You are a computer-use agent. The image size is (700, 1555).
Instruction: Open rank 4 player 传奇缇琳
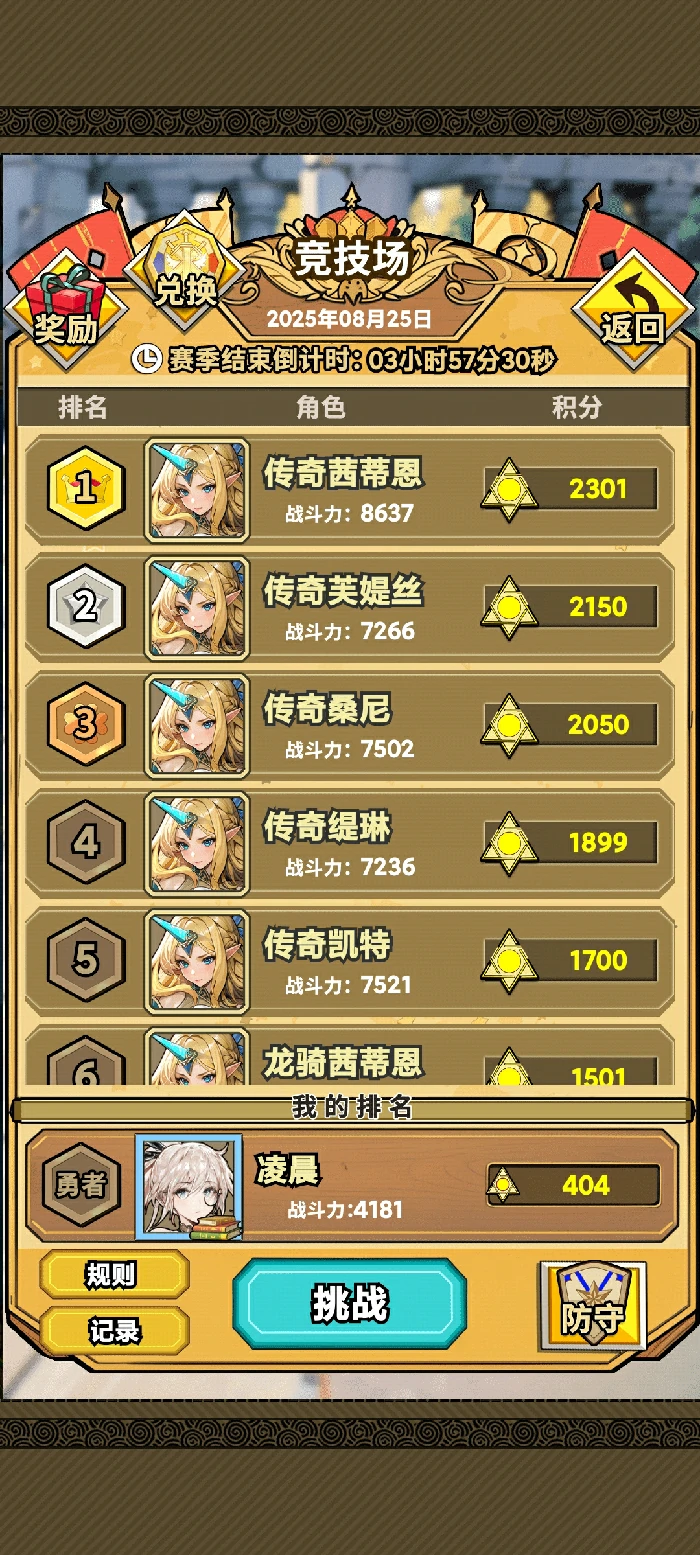click(x=350, y=843)
